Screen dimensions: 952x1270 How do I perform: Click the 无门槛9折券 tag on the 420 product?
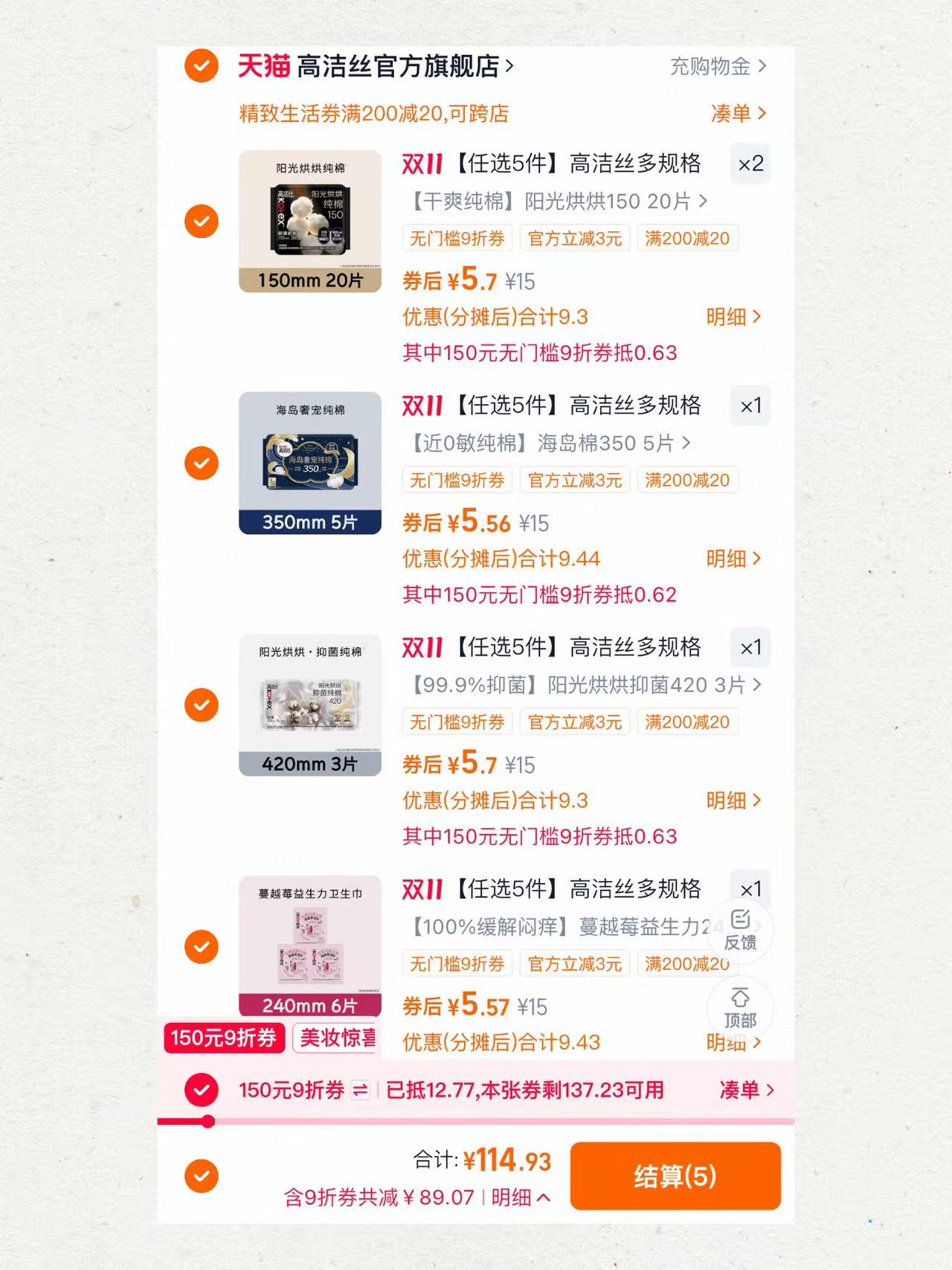[457, 722]
